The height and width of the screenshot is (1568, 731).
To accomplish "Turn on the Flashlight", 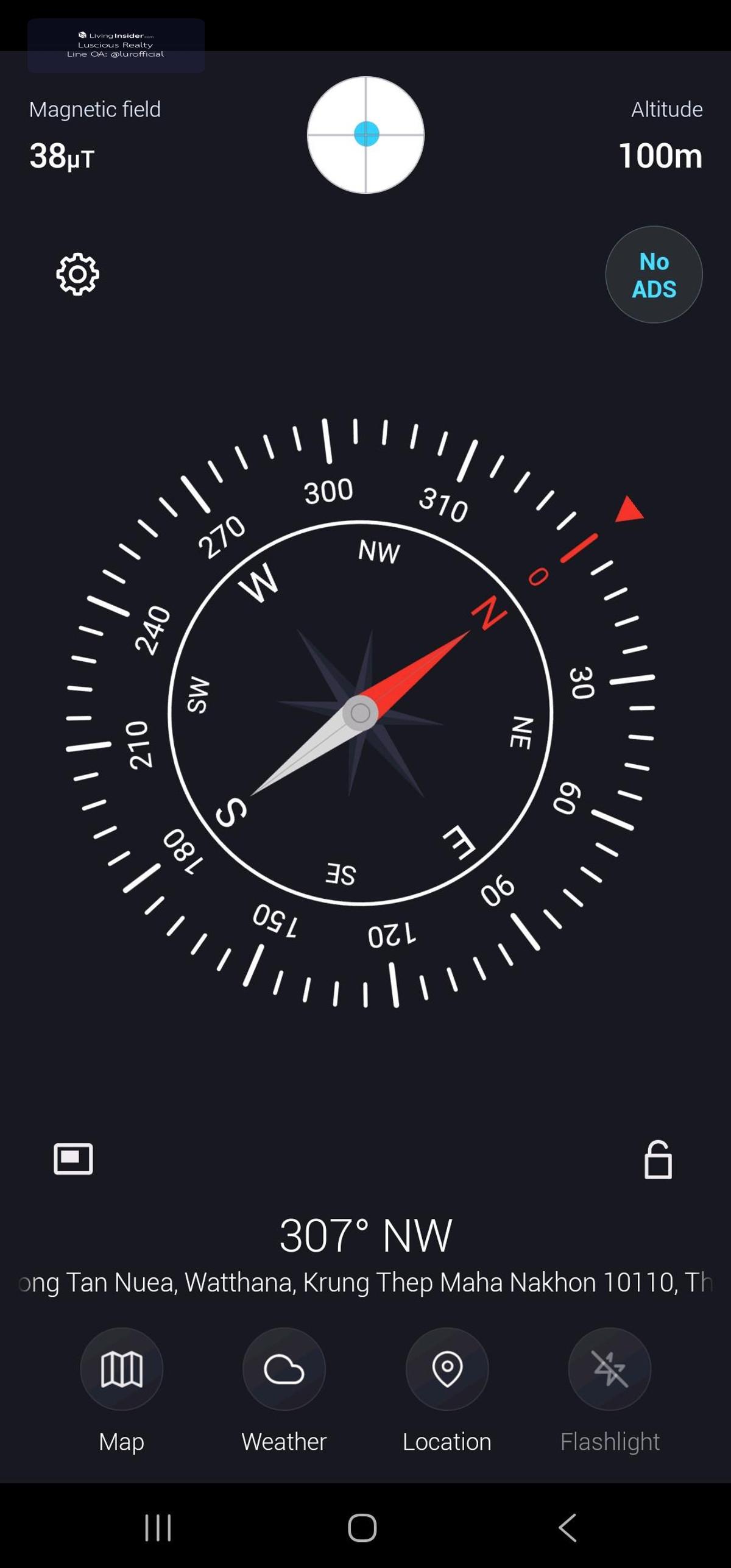I will click(x=609, y=1369).
